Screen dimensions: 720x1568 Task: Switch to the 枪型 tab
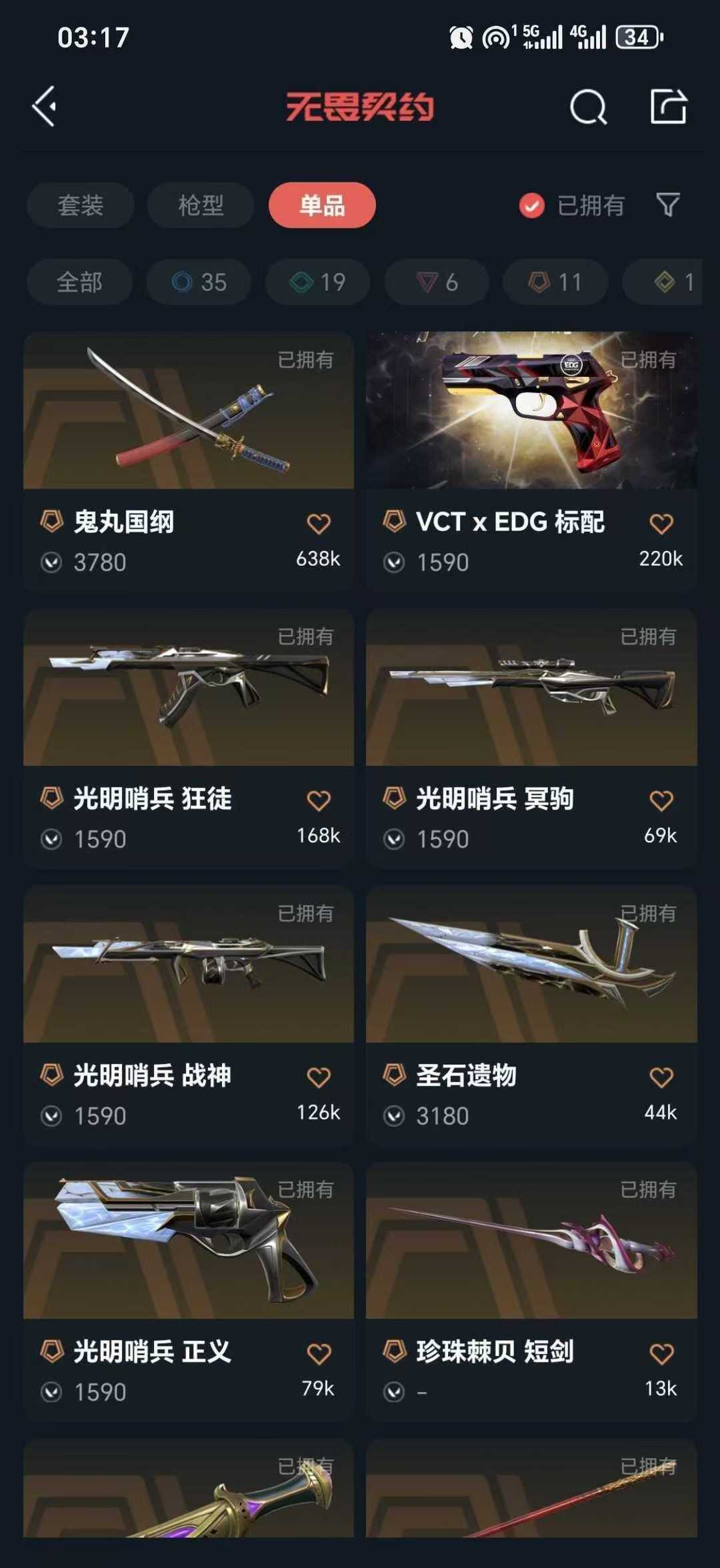pyautogui.click(x=199, y=205)
